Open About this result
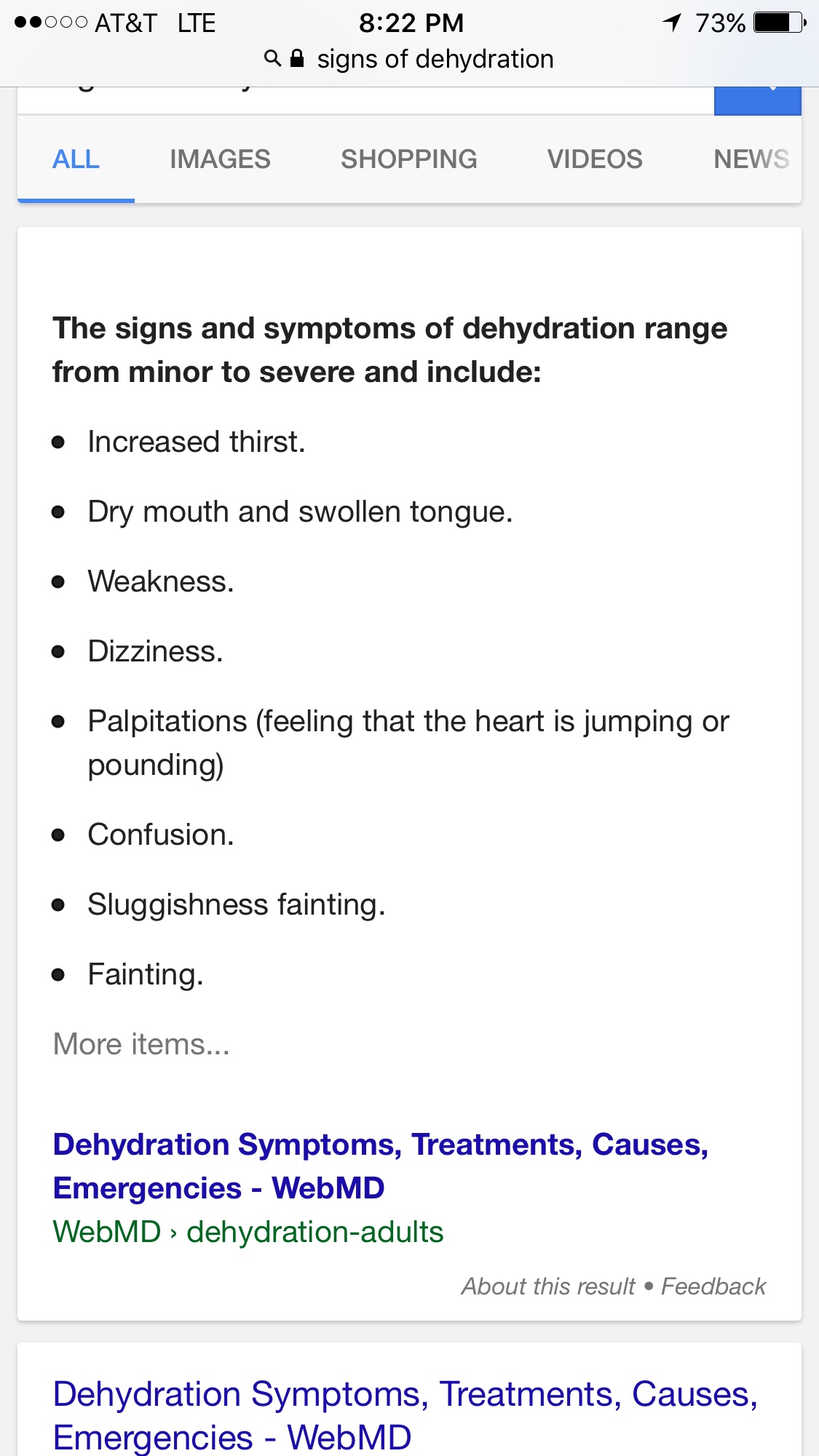 pyautogui.click(x=548, y=1286)
